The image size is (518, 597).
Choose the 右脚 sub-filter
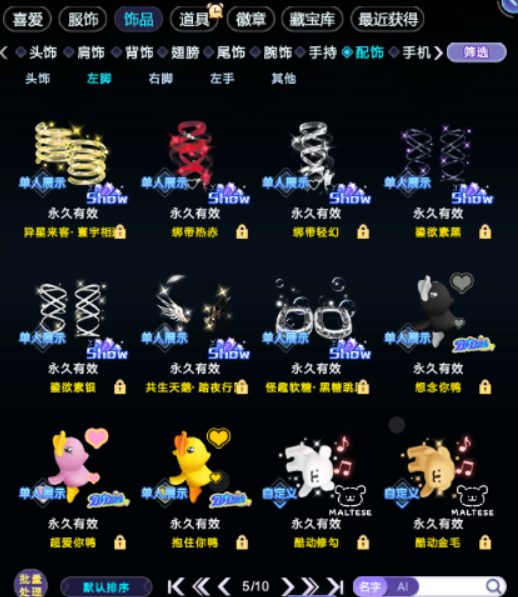[161, 78]
